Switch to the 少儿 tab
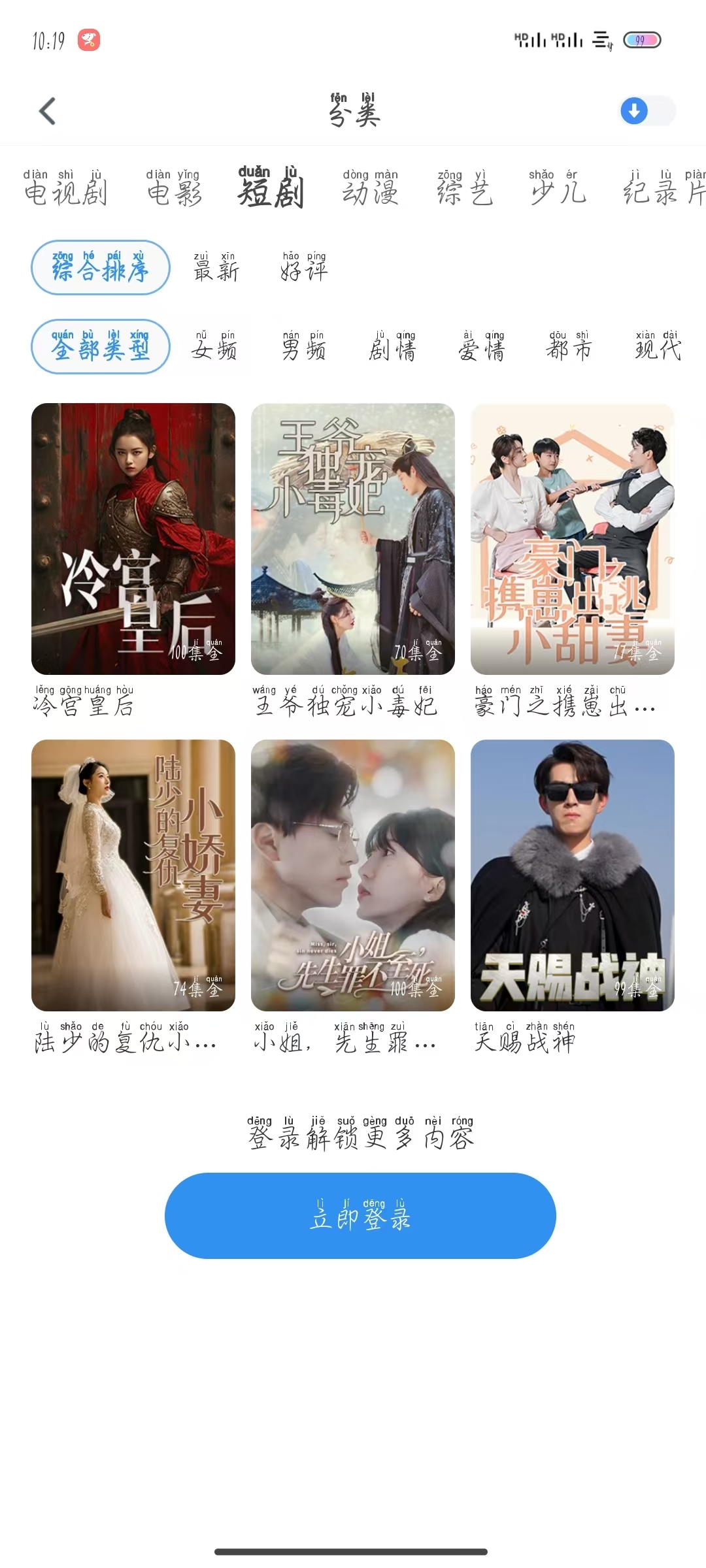The height and width of the screenshot is (1568, 706). [557, 188]
